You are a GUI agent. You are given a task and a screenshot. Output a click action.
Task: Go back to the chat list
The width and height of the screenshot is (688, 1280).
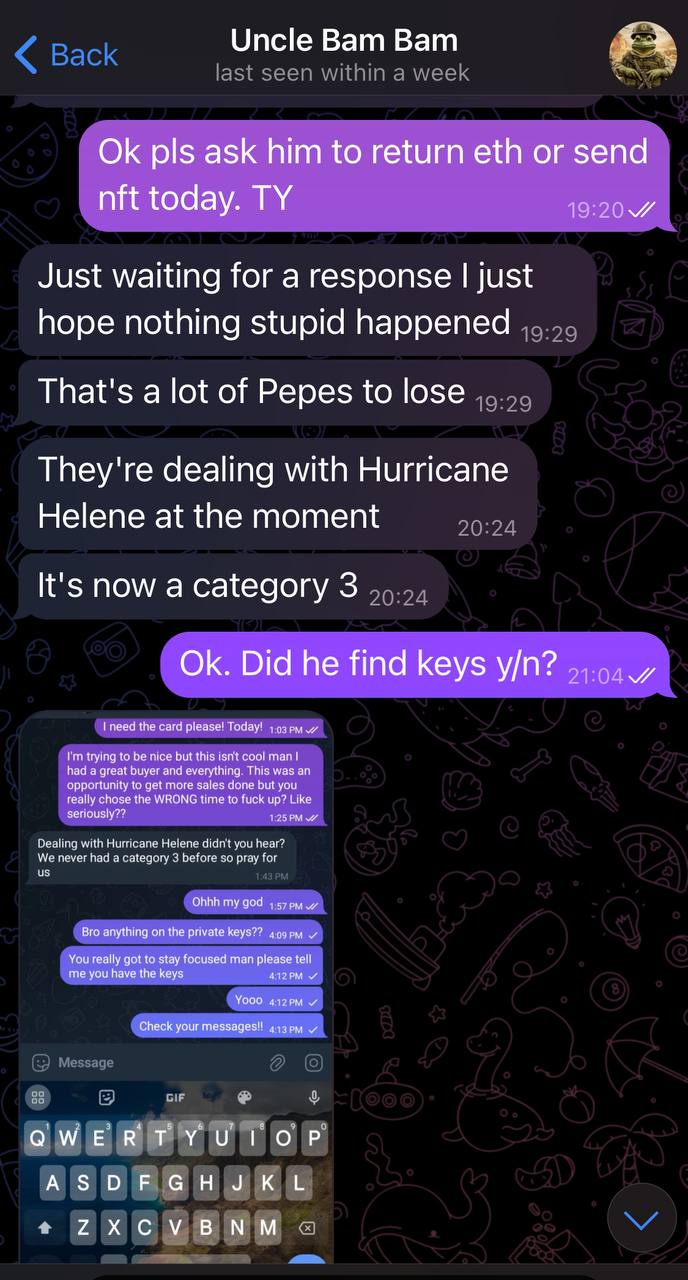(66, 55)
